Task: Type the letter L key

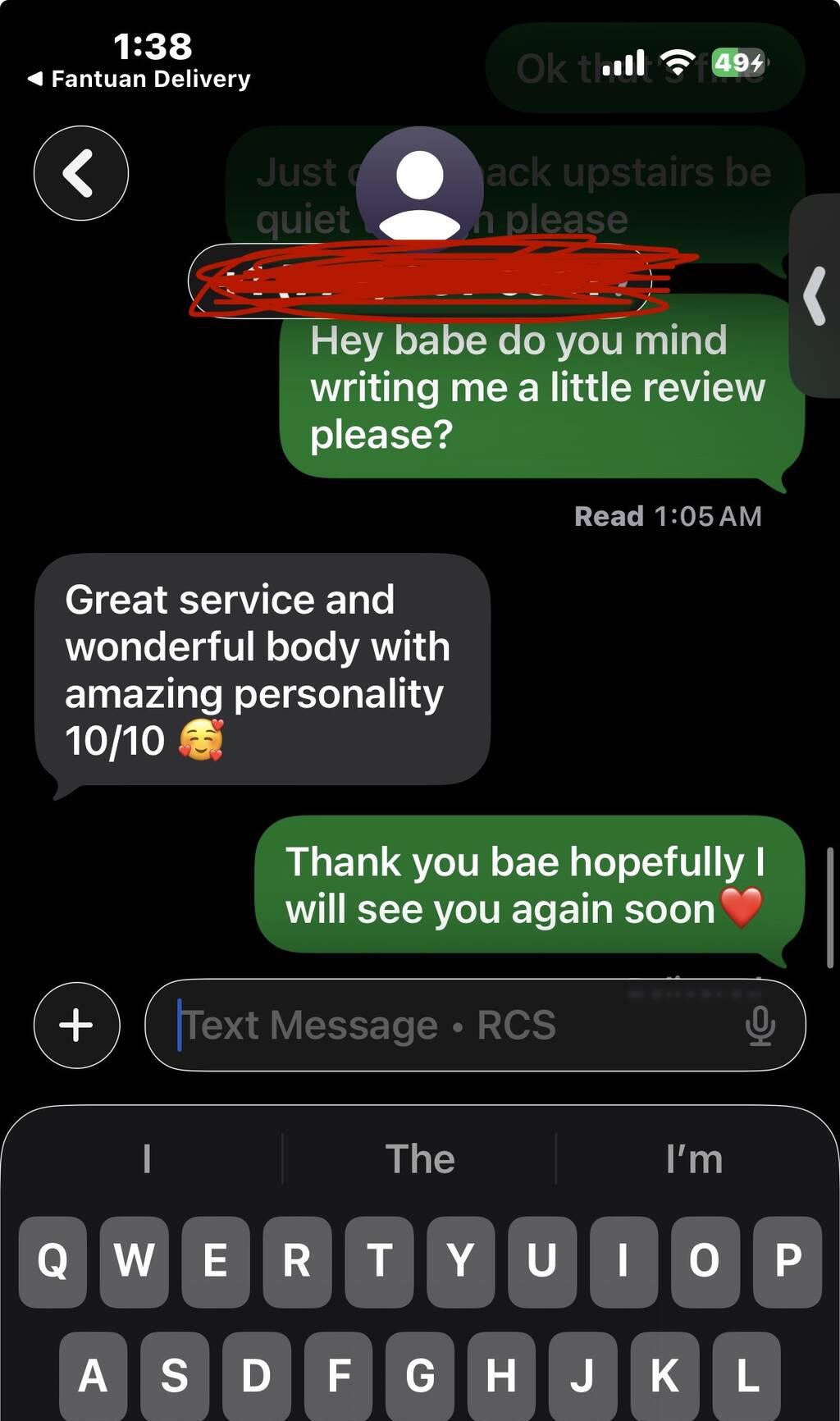Action: click(746, 1376)
